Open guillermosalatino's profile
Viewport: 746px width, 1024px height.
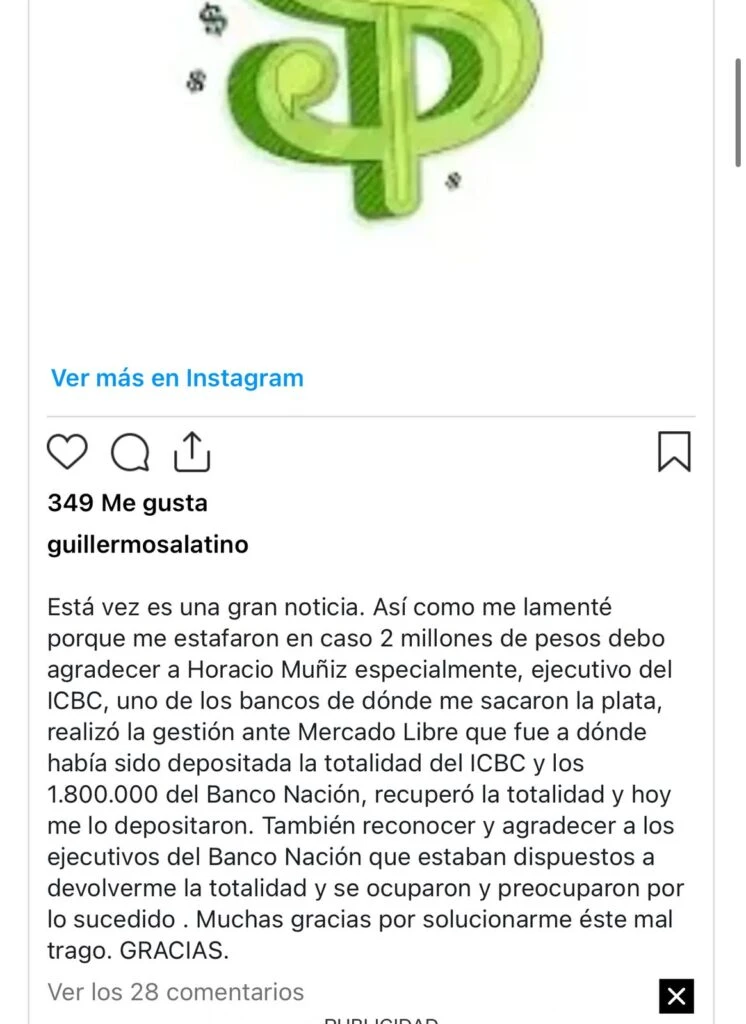(x=147, y=545)
